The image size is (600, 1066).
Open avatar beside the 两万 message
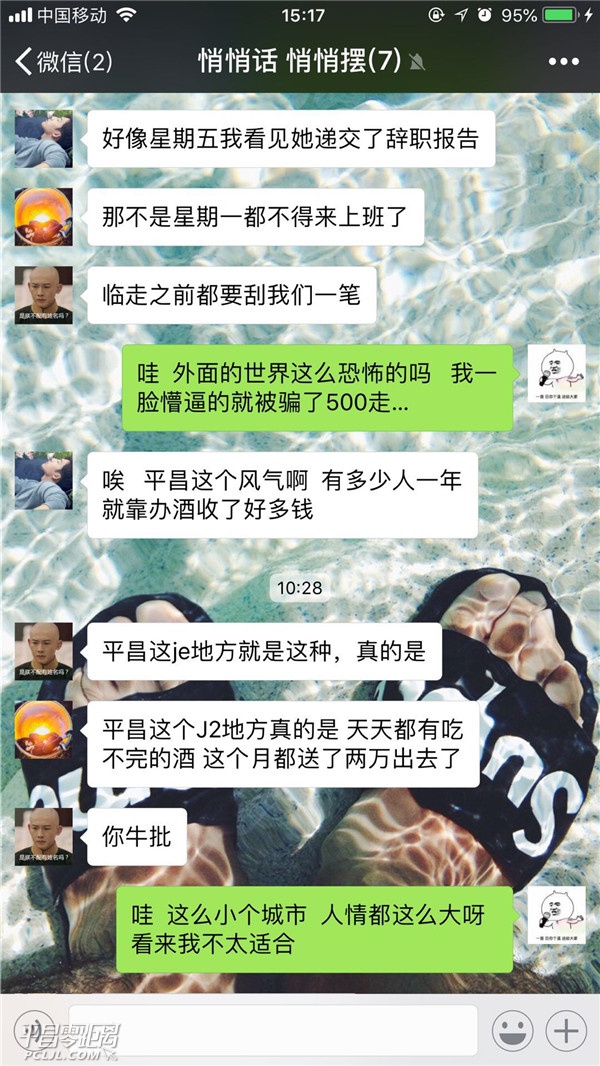click(43, 729)
